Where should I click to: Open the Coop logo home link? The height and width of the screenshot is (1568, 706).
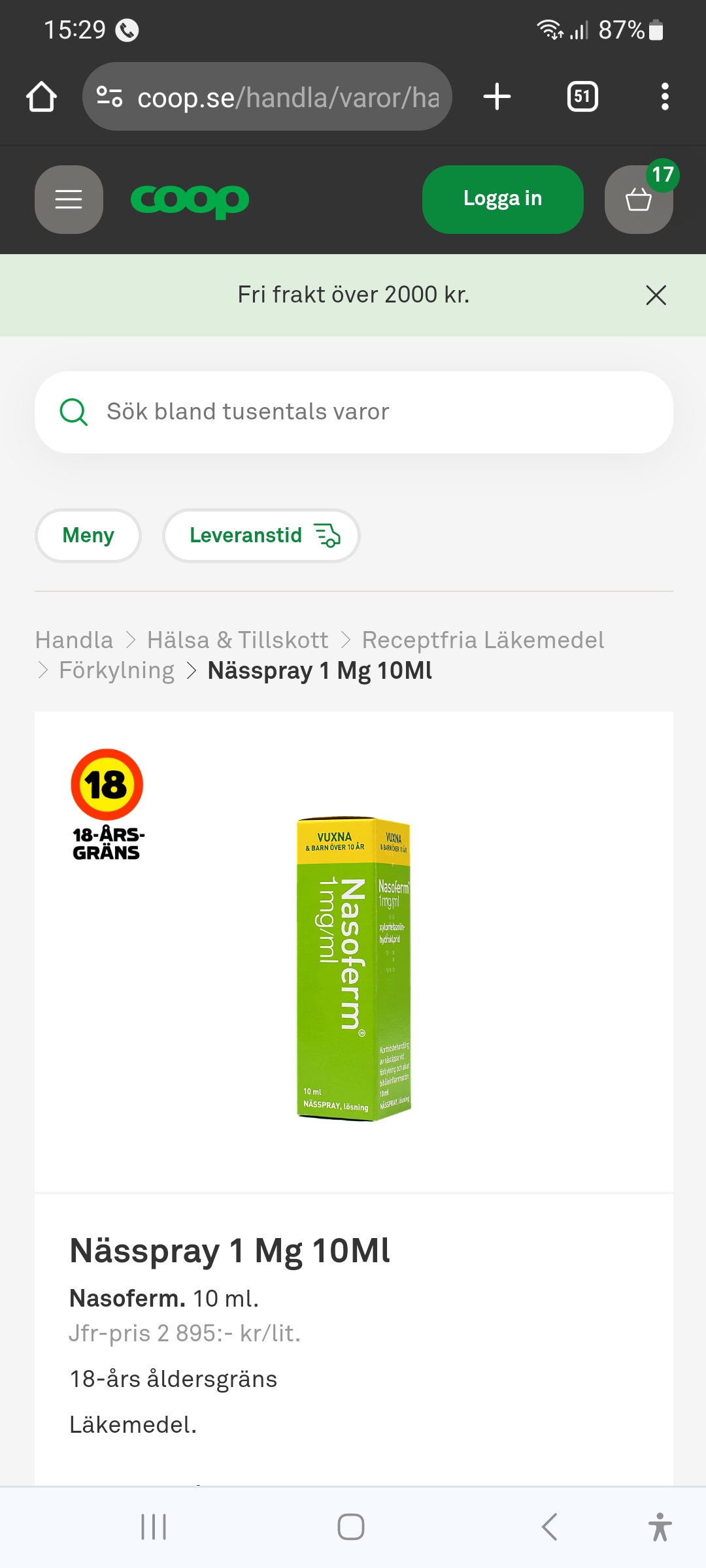point(190,201)
